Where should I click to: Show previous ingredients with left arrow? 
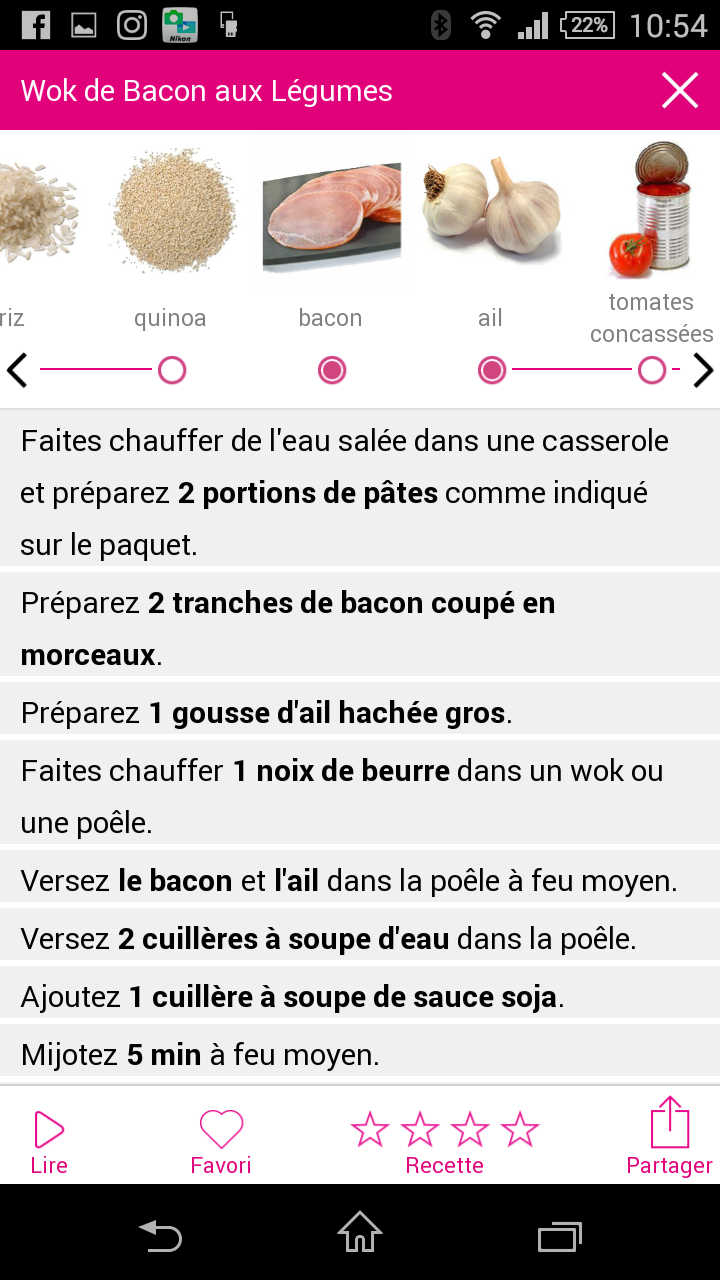[x=17, y=371]
